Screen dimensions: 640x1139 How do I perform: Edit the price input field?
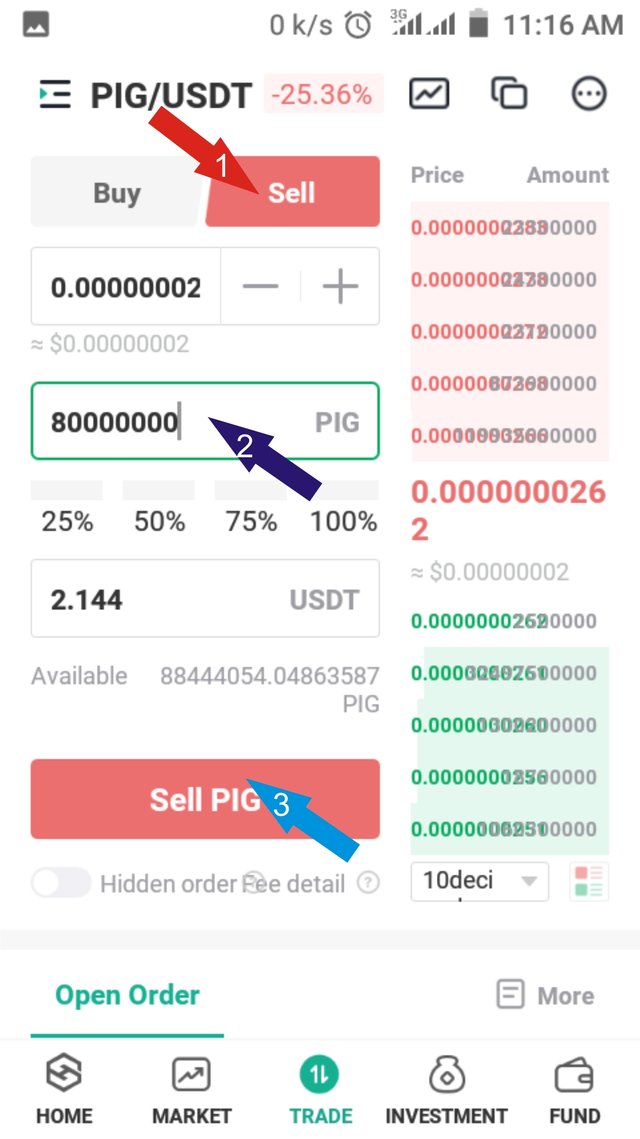point(126,287)
